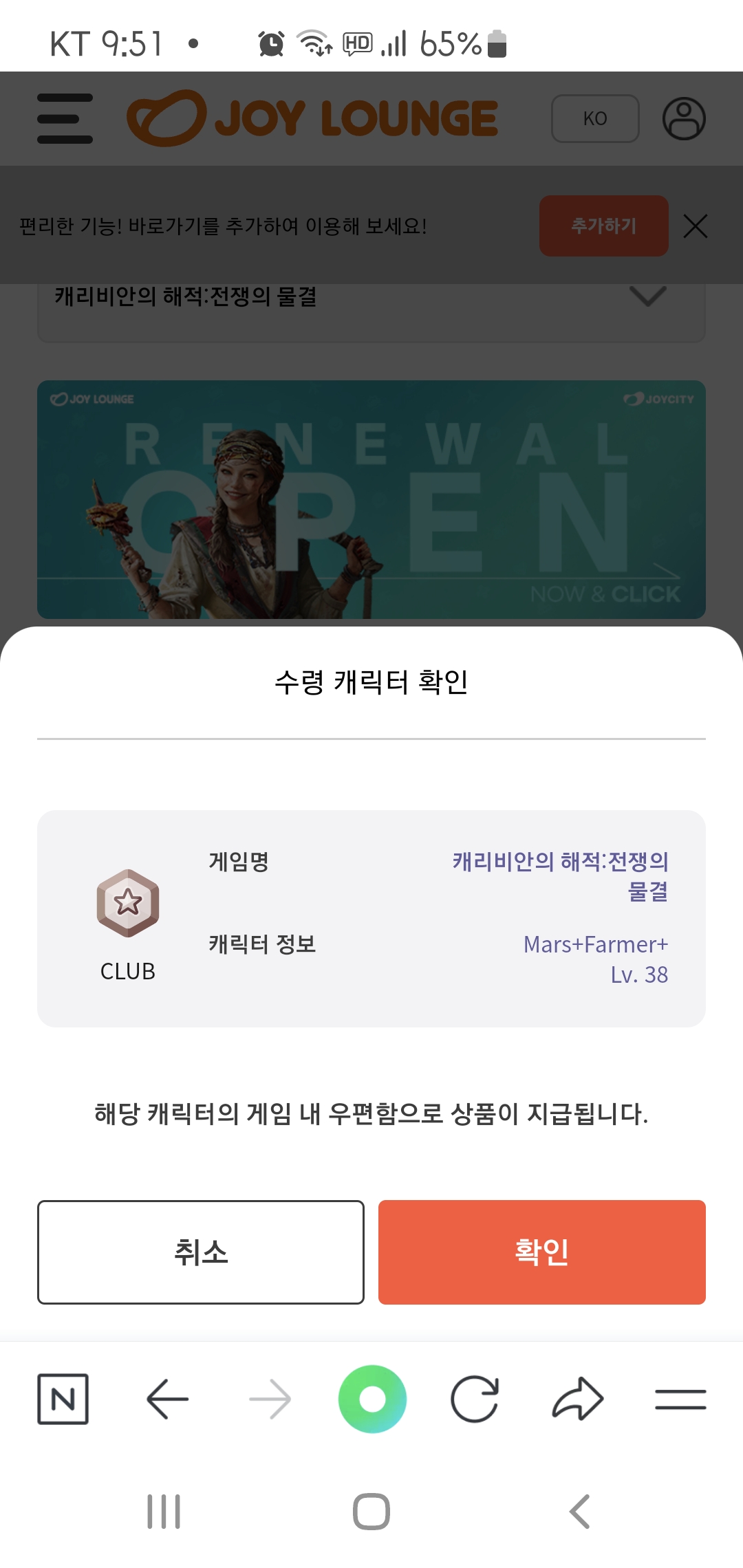This screenshot has width=743, height=1568.
Task: Go to the Android home screen
Action: click(371, 1512)
